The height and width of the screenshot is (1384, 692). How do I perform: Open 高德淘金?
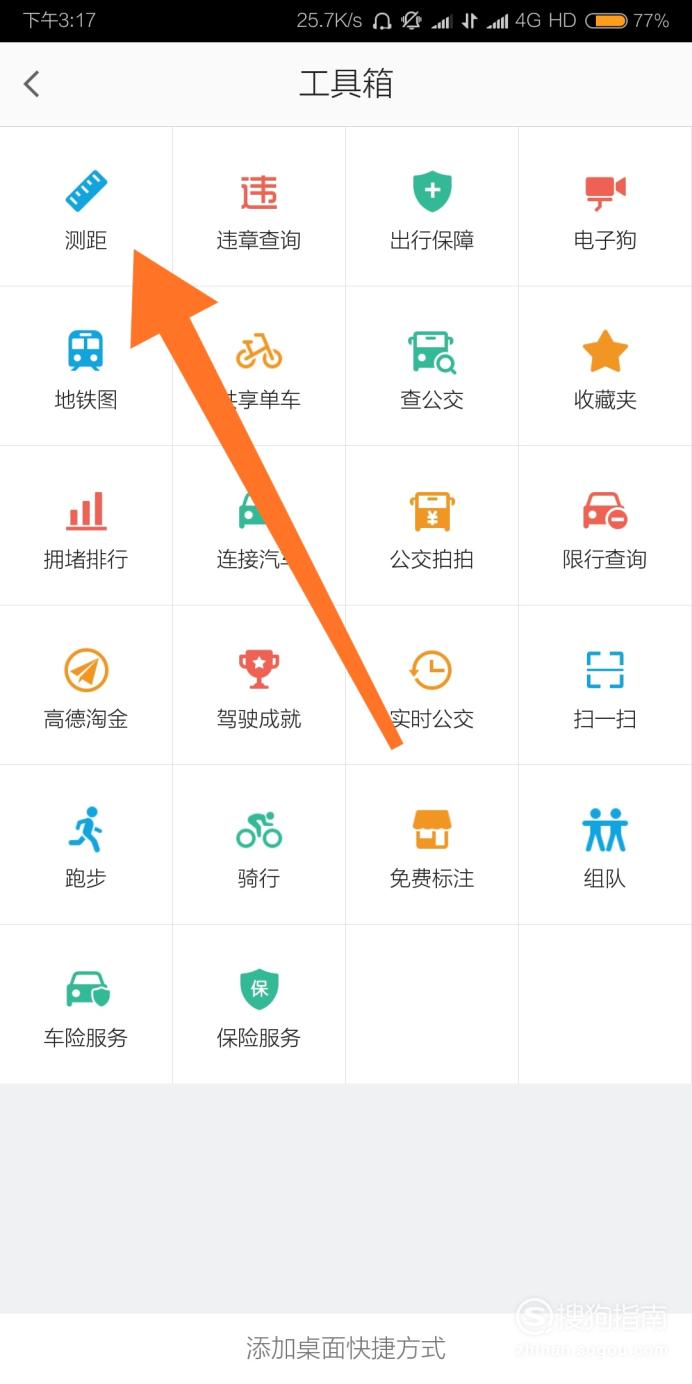[x=86, y=685]
